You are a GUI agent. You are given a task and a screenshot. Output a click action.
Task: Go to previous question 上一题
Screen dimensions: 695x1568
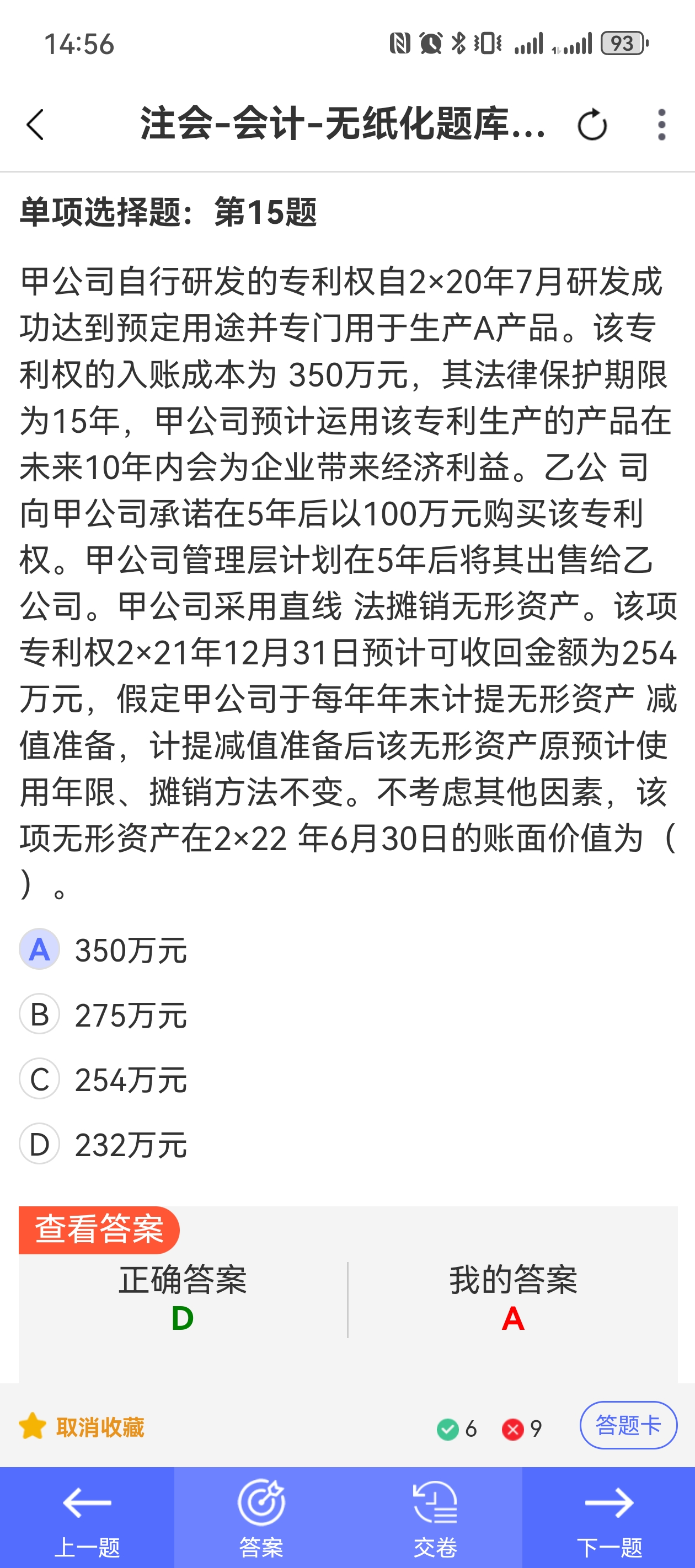[x=87, y=1517]
